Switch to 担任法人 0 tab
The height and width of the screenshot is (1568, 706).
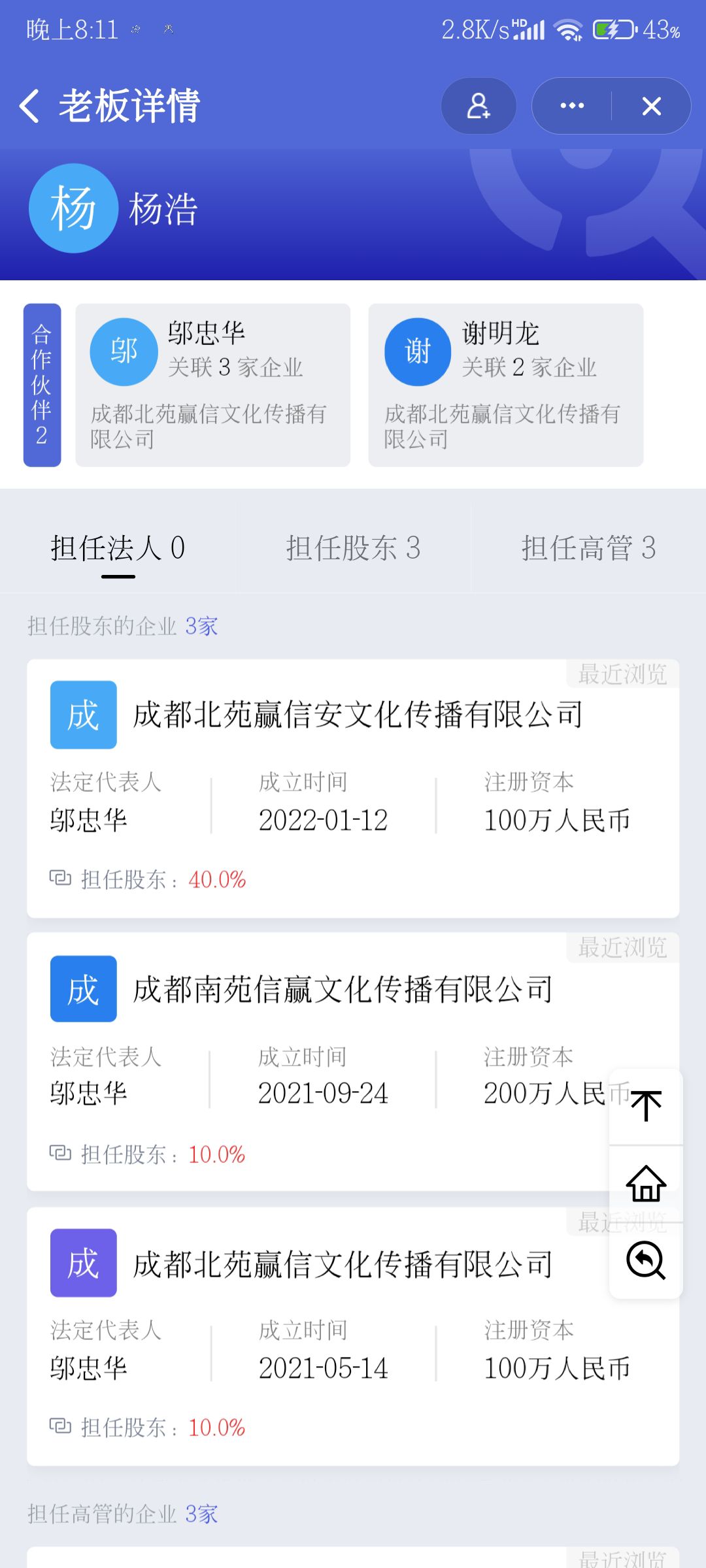coord(118,547)
